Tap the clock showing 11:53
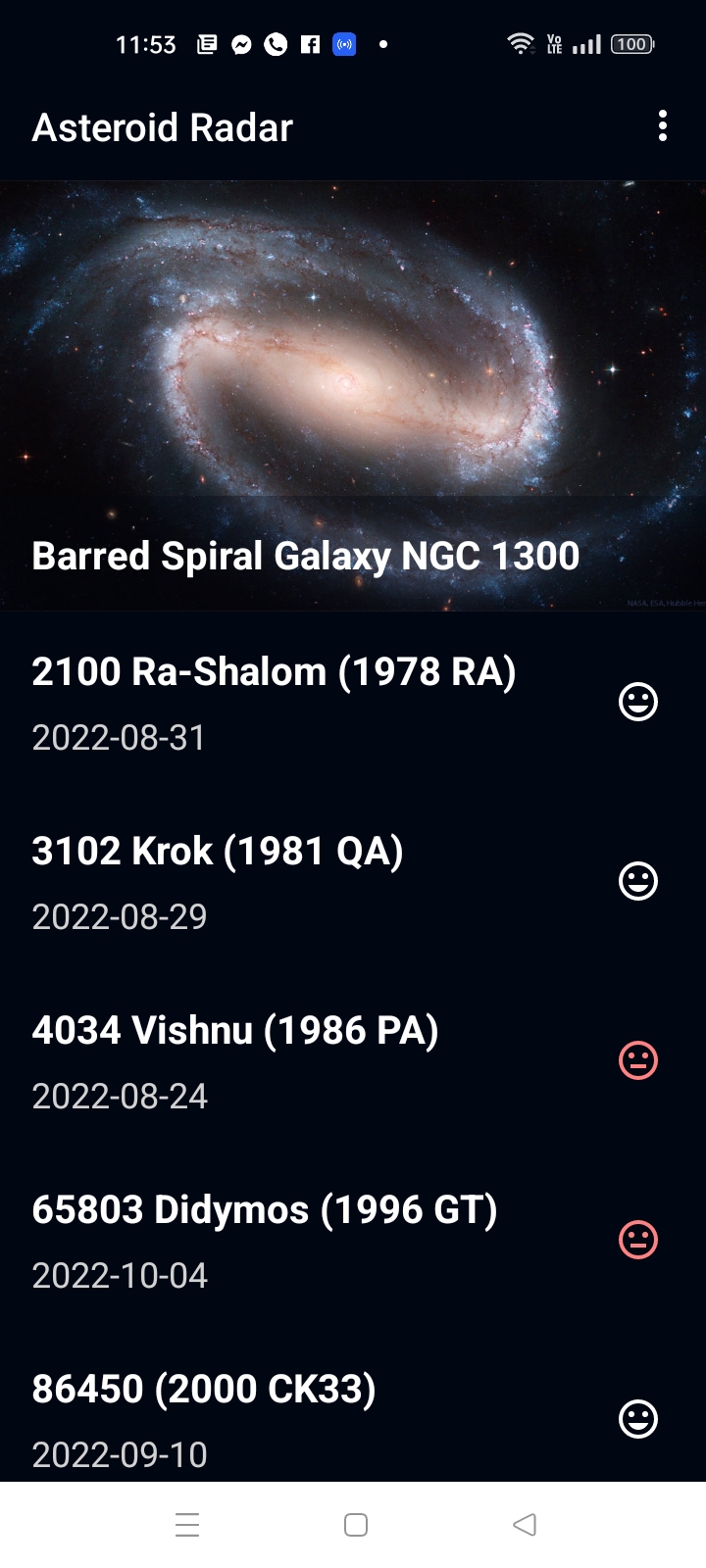Image resolution: width=706 pixels, height=1568 pixels. coord(146,44)
